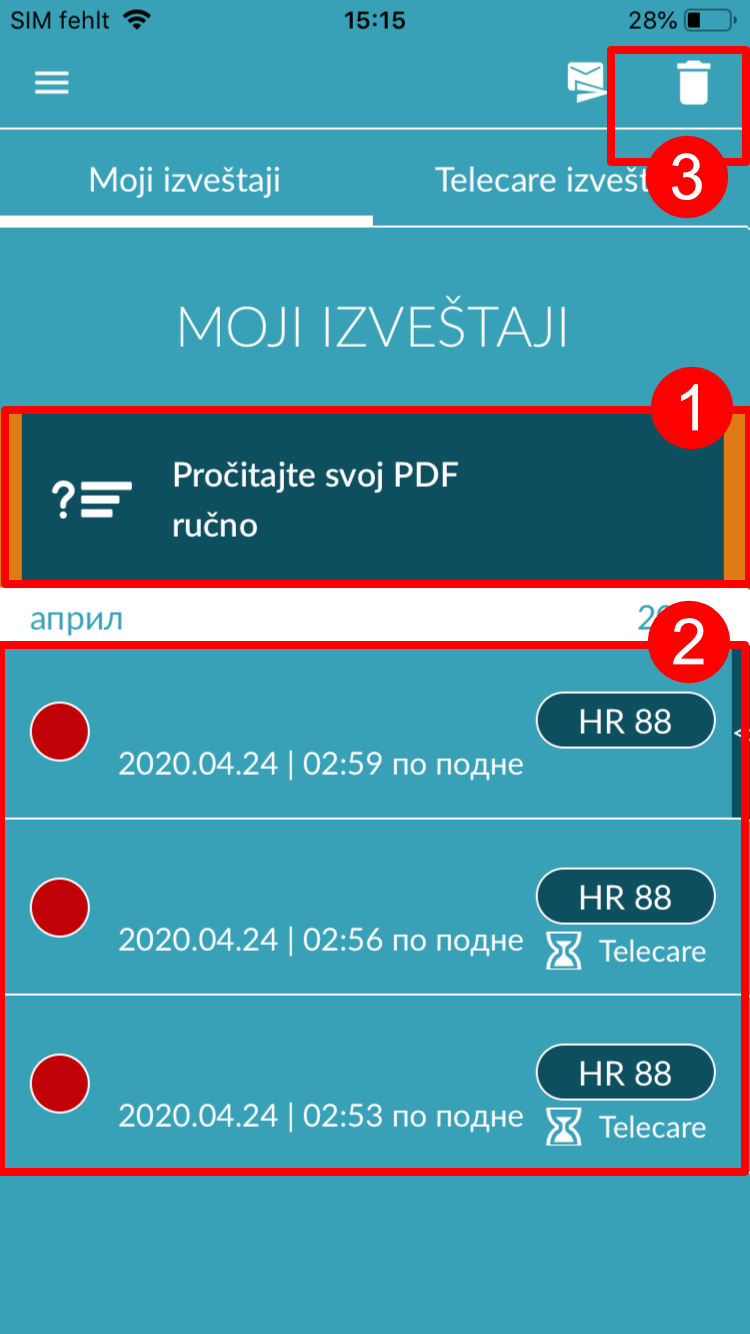Open the report from 02:53 по подне
The height and width of the screenshot is (1334, 750).
[x=374, y=1083]
